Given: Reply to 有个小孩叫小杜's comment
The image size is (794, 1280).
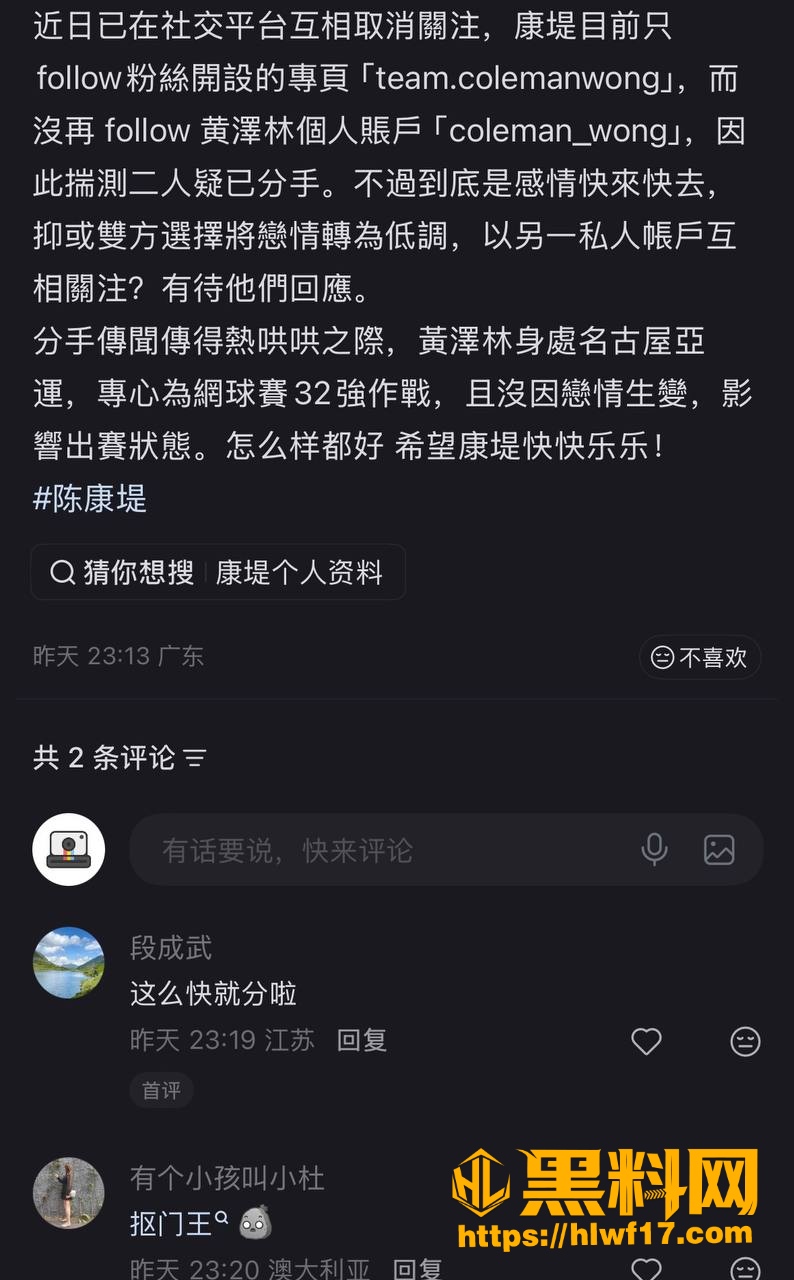Looking at the screenshot, I should tap(417, 1269).
